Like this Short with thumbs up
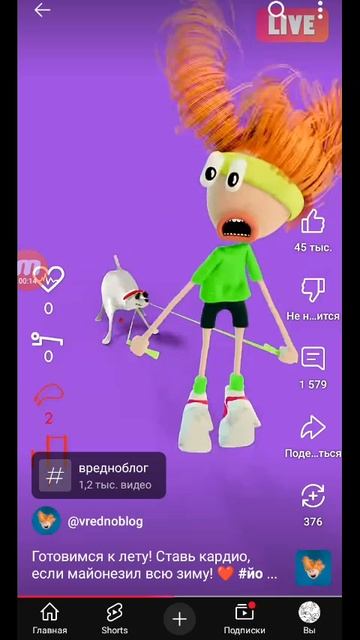360x640 pixels. click(313, 222)
